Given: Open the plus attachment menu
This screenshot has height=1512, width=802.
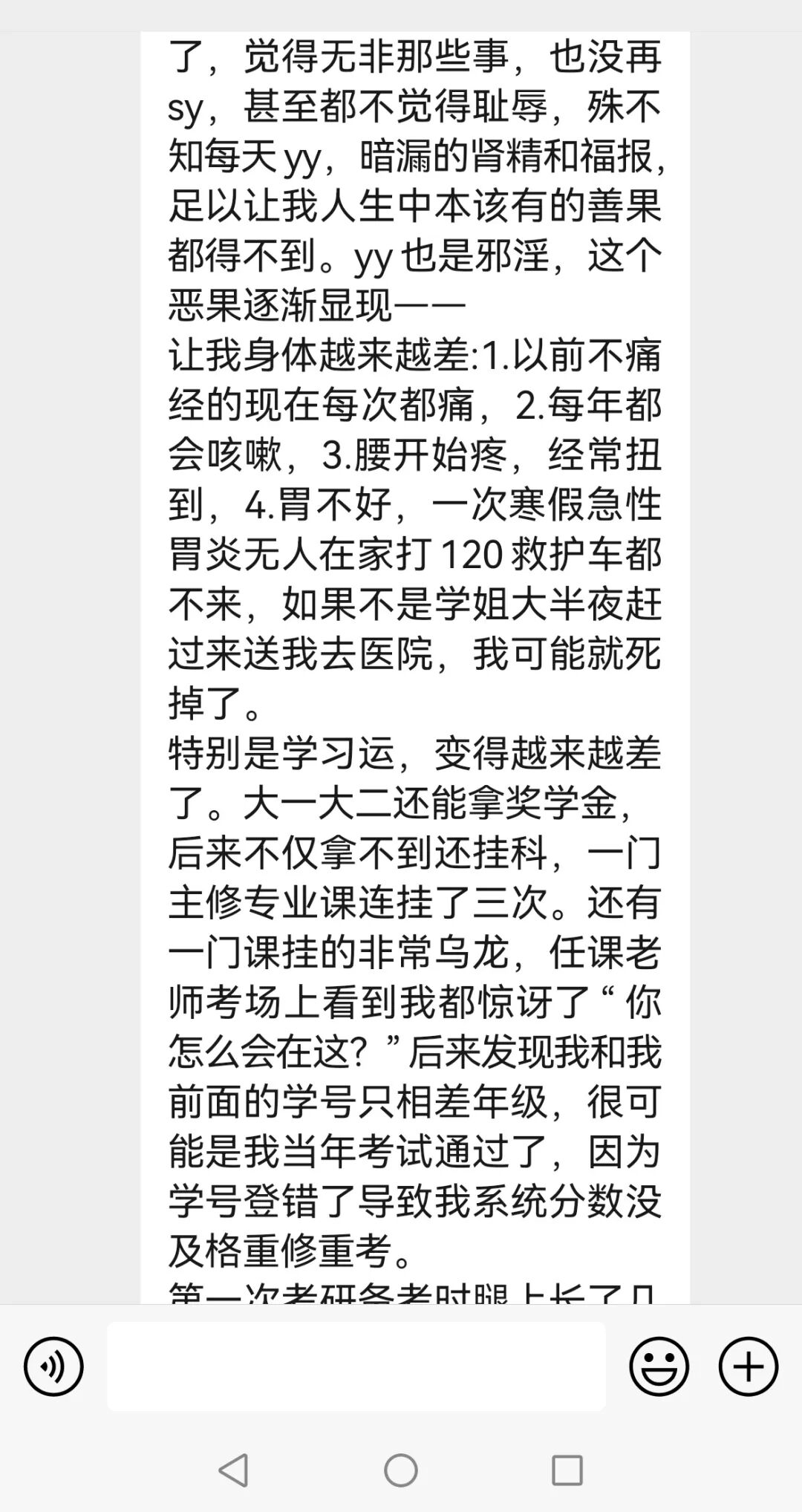Looking at the screenshot, I should [x=749, y=1366].
